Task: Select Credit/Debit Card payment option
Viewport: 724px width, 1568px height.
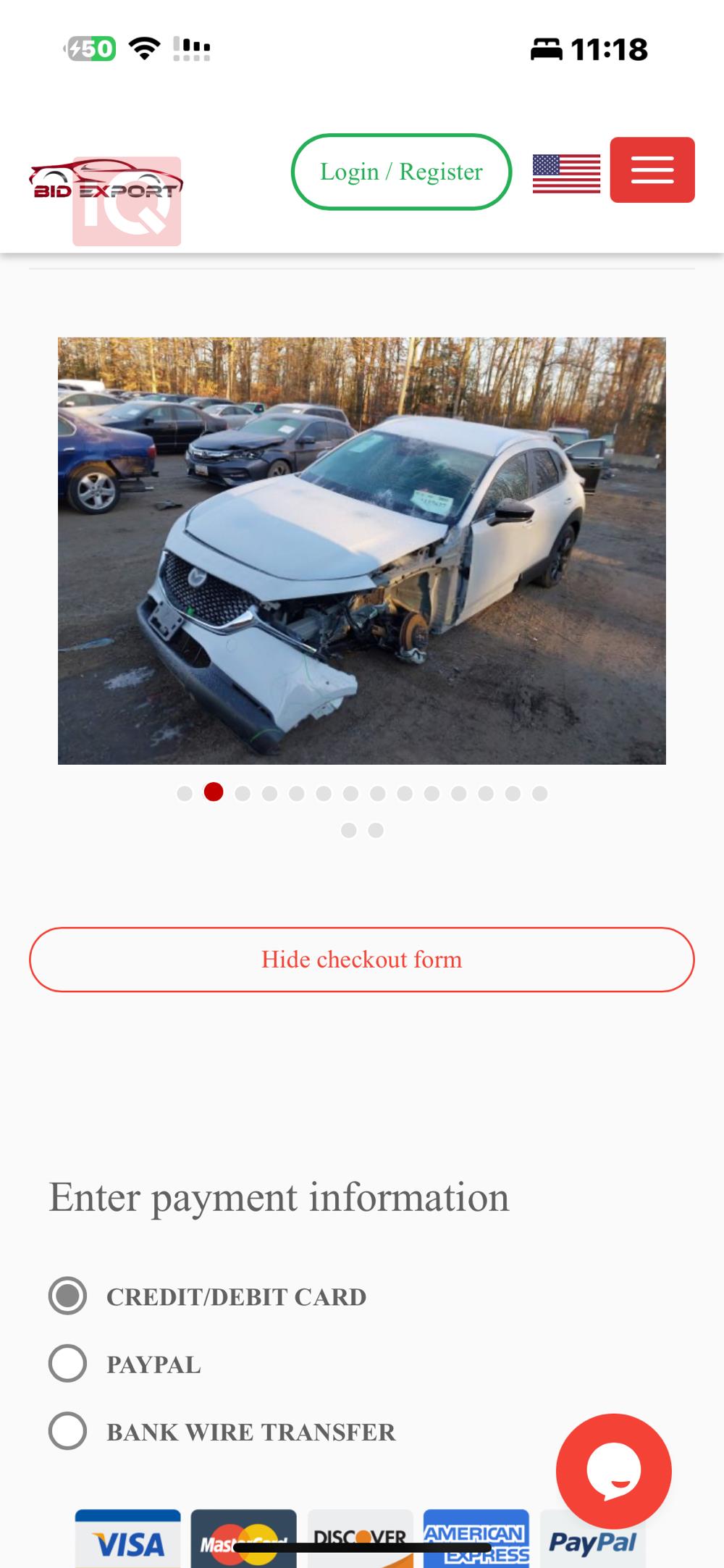Action: [68, 1296]
